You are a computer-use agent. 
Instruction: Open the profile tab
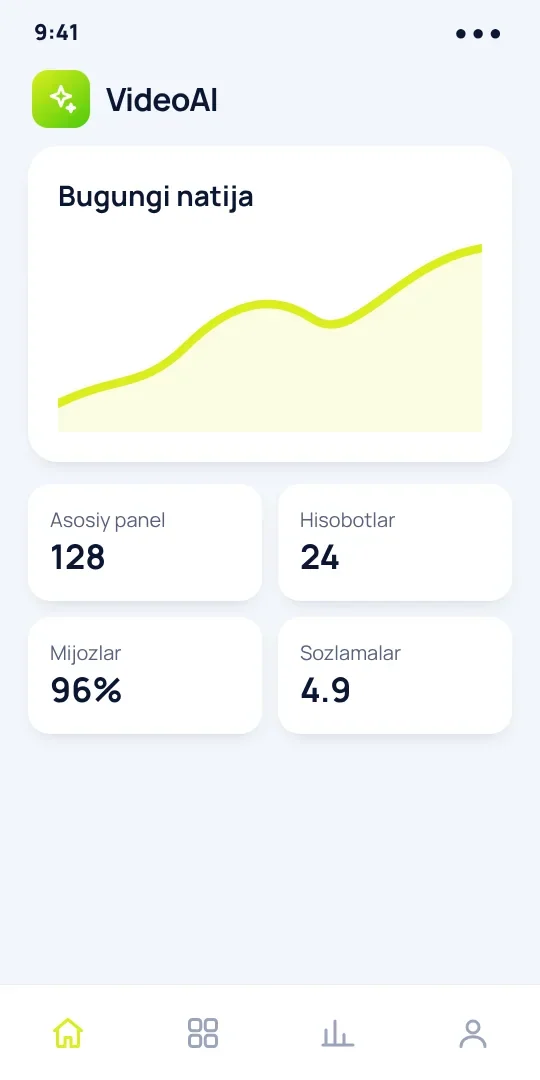[472, 1033]
